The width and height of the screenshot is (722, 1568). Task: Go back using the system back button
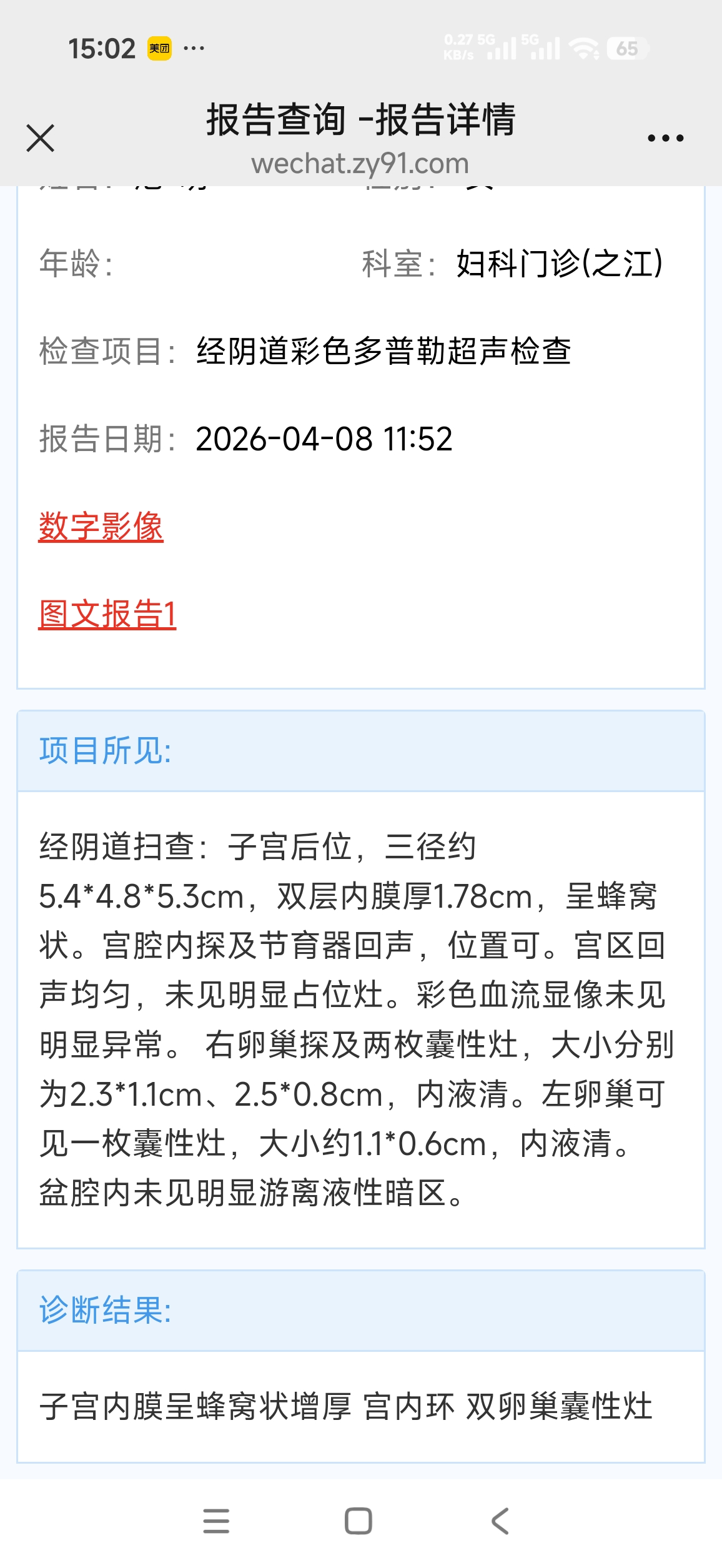(x=500, y=1521)
